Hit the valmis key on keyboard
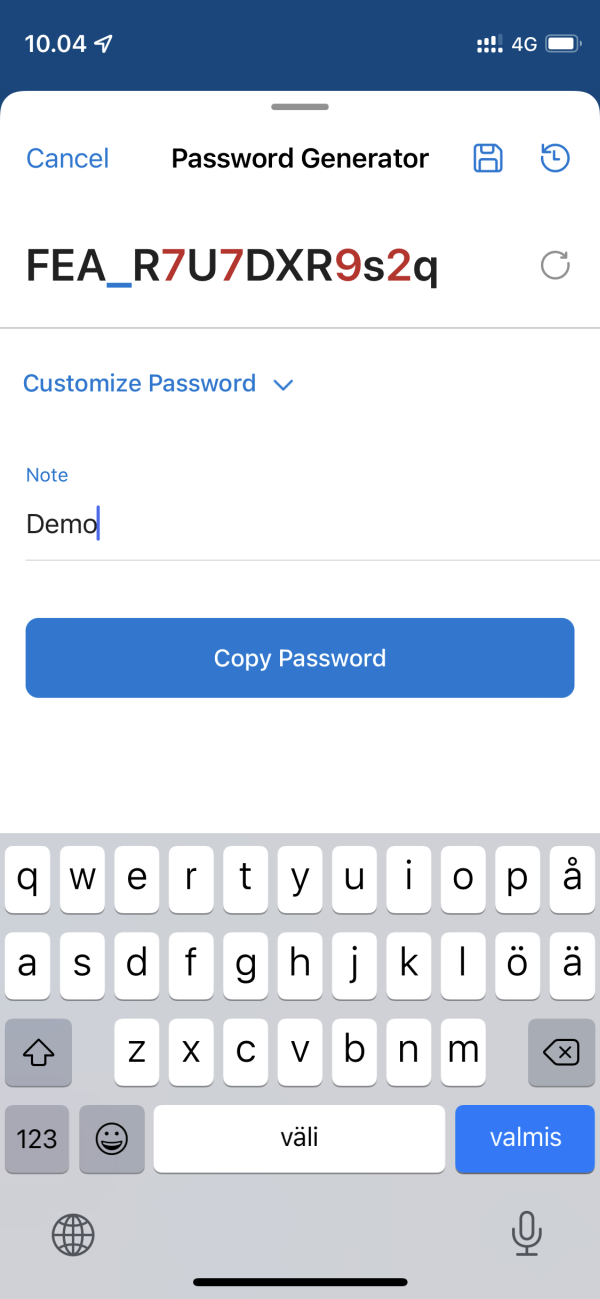Viewport: 600px width, 1299px height. (525, 1138)
